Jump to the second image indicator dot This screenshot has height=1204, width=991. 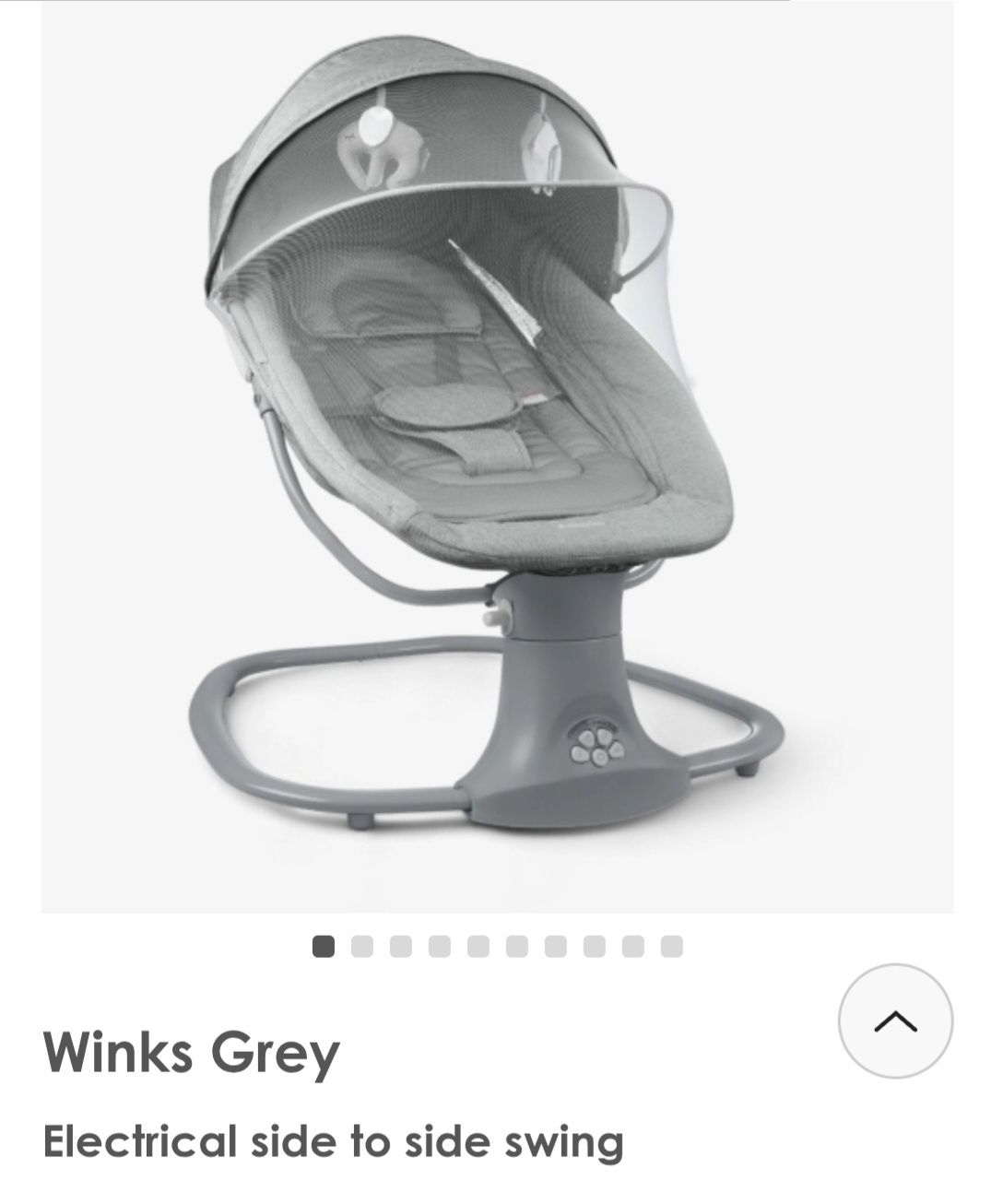(x=362, y=947)
